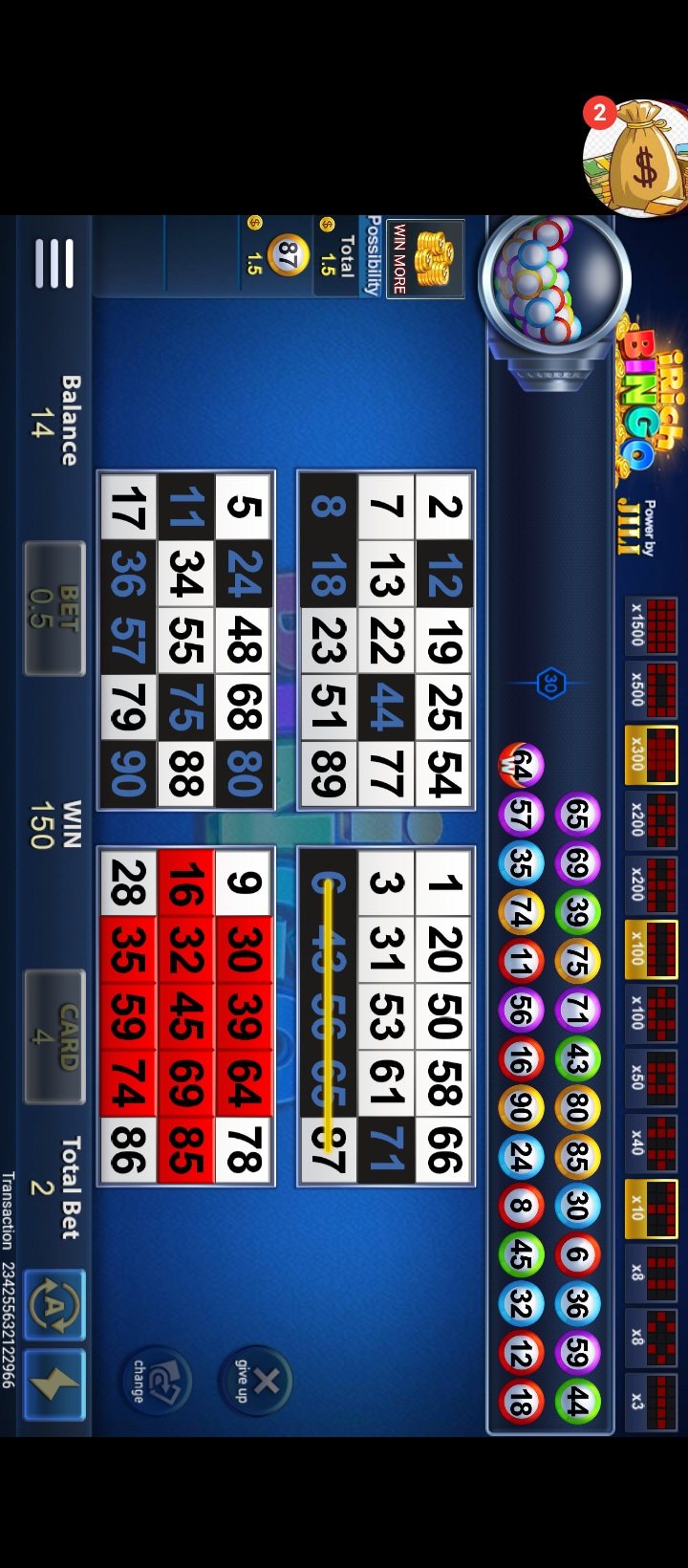Tap the change cards button
688x1568 pixels.
tap(155, 1380)
